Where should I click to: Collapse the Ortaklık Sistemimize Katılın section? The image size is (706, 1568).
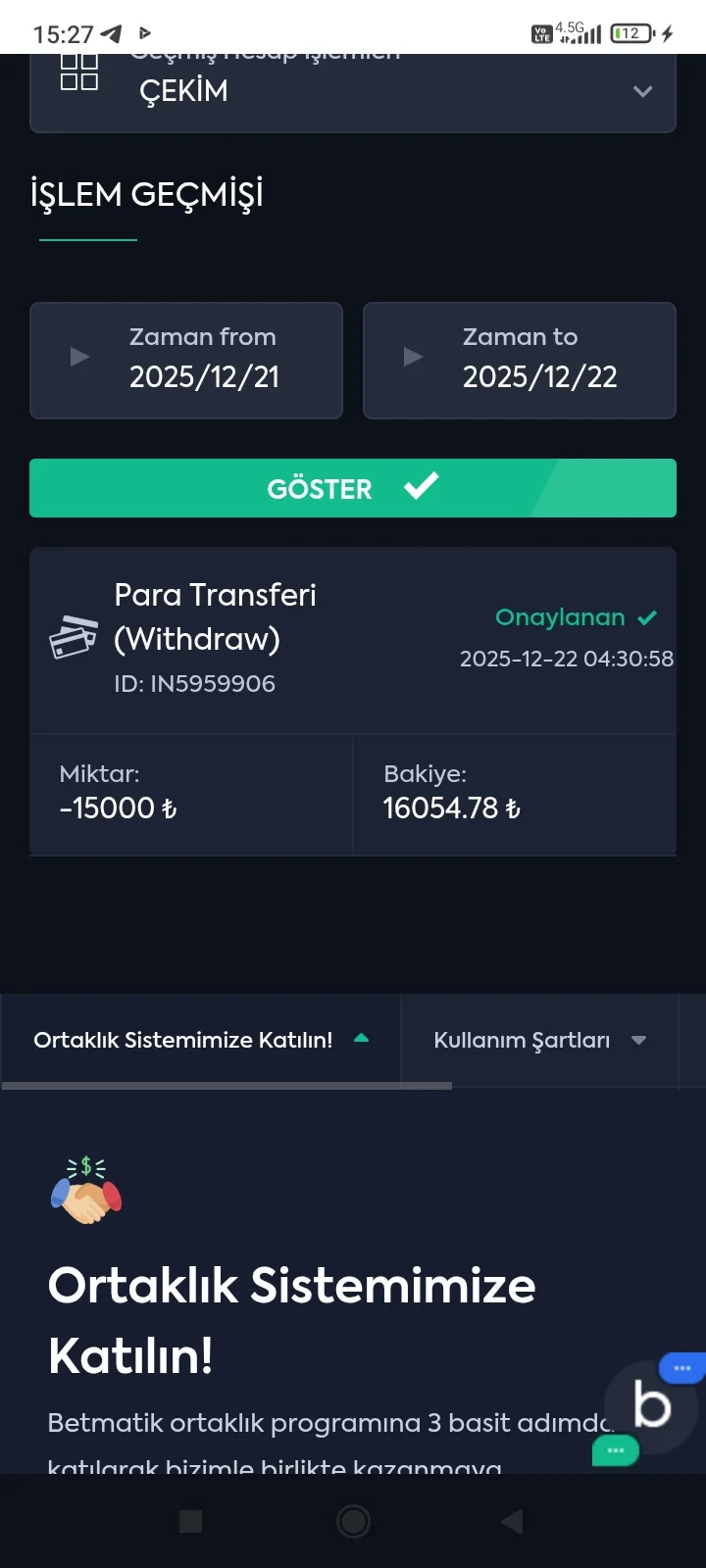click(201, 1040)
